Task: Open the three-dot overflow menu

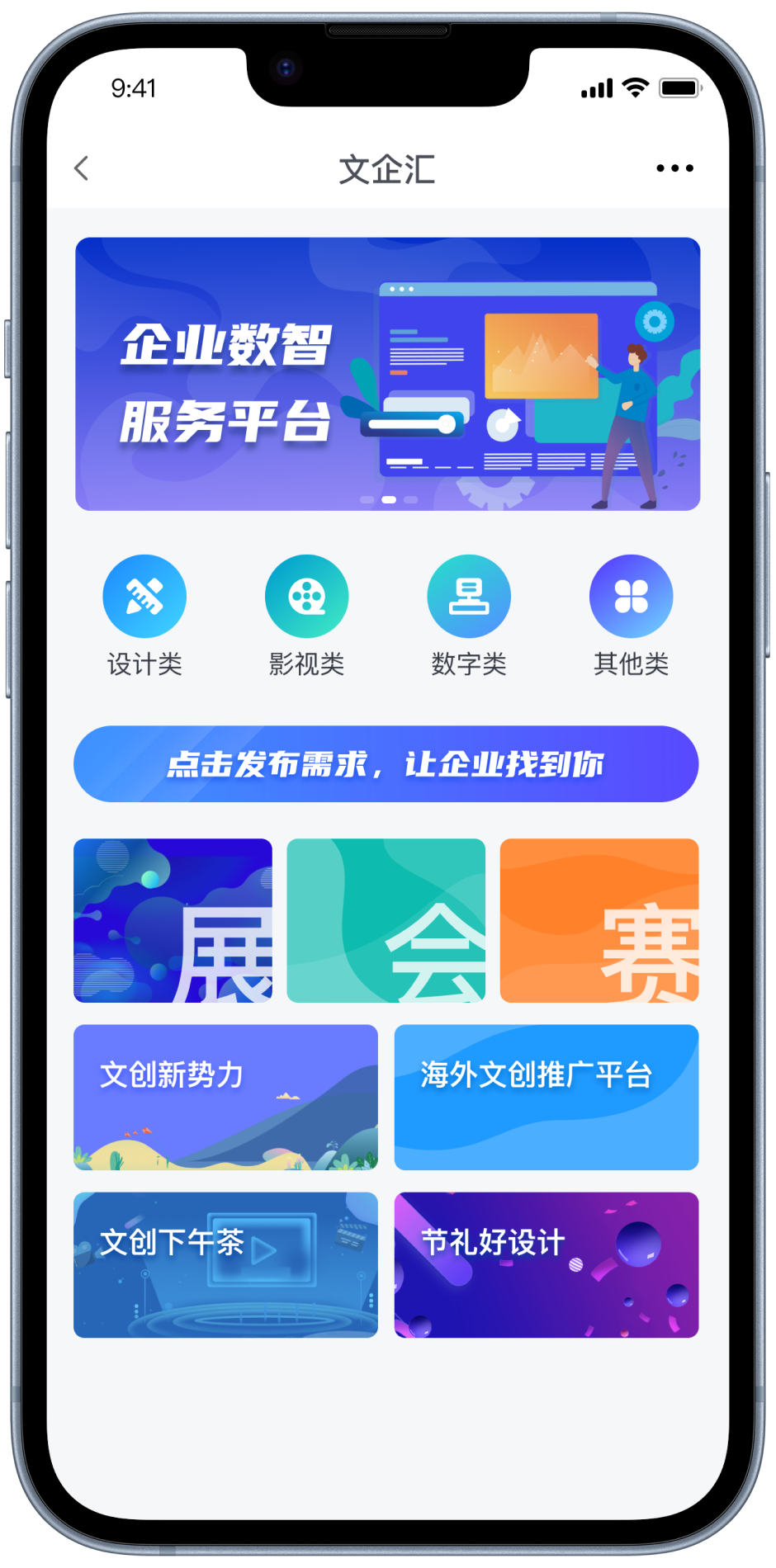Action: tap(674, 168)
